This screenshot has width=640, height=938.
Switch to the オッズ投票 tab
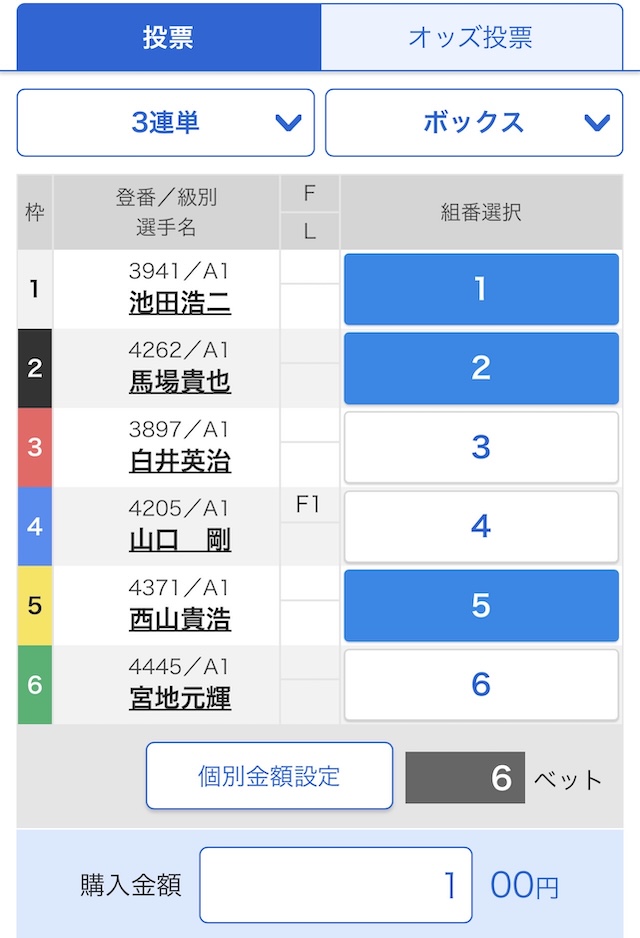click(470, 38)
